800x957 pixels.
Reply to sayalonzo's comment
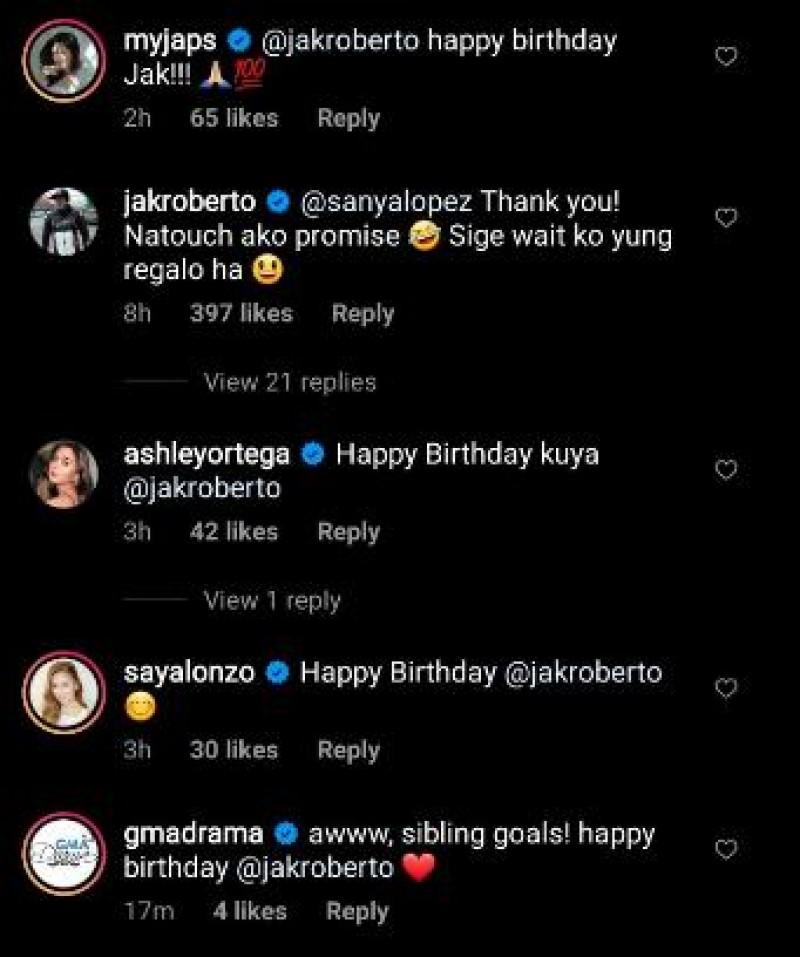(348, 750)
